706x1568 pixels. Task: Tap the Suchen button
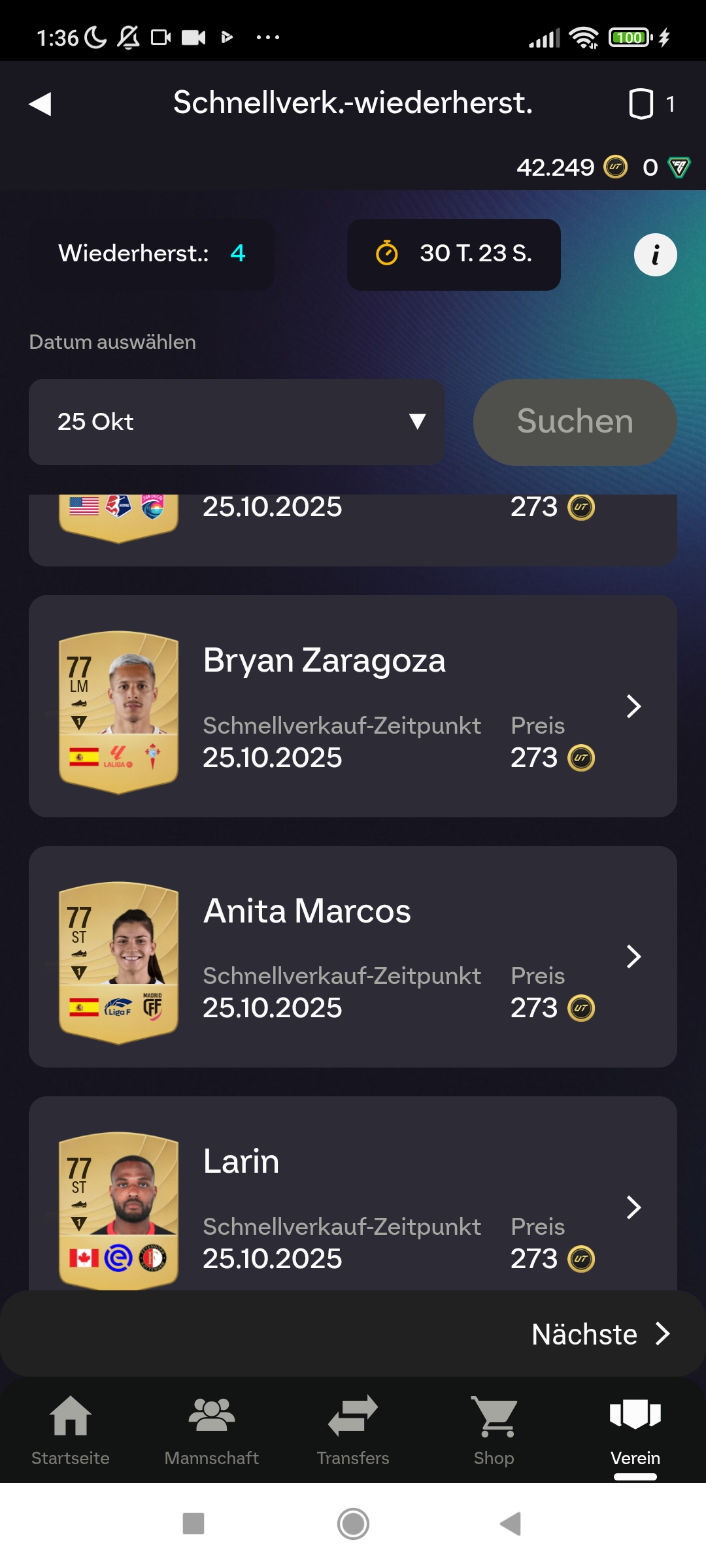575,422
